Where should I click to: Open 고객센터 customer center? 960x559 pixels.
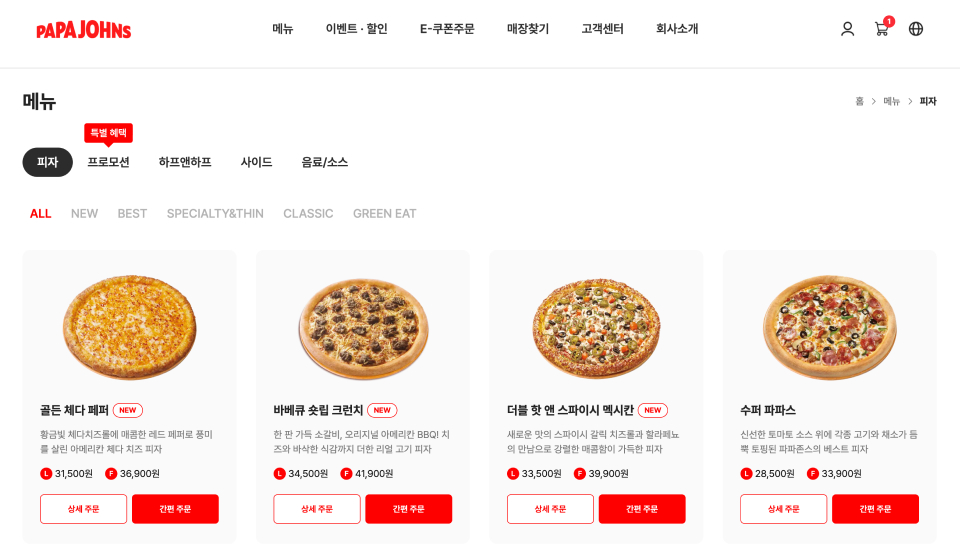pyautogui.click(x=602, y=29)
